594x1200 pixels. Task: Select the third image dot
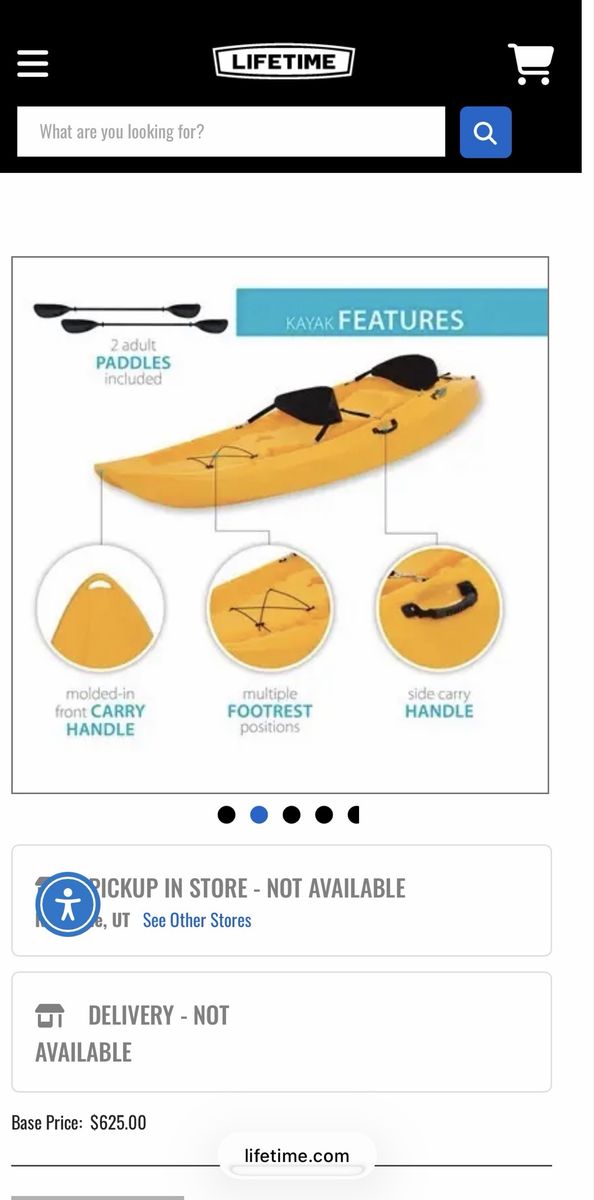pos(291,815)
